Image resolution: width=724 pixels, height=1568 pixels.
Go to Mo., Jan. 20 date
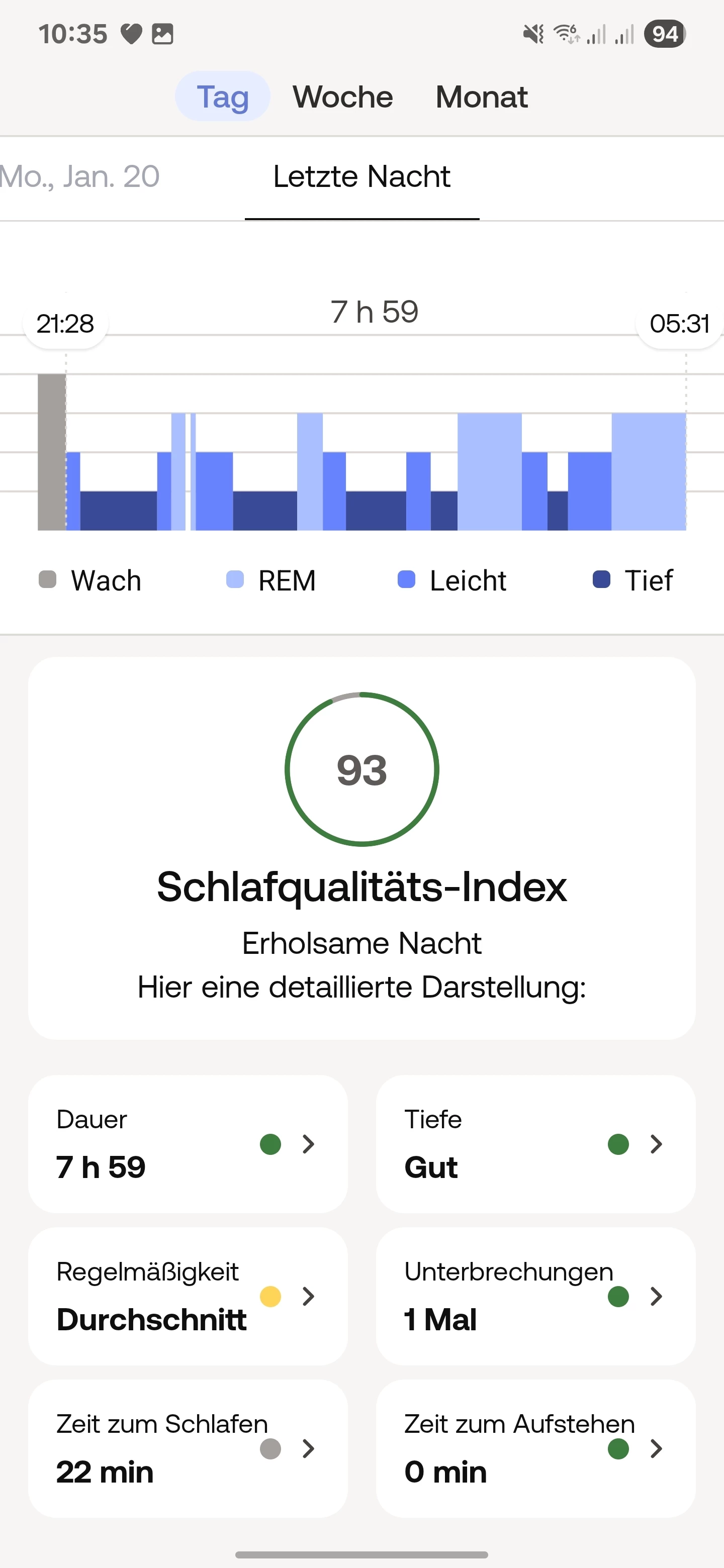click(80, 176)
